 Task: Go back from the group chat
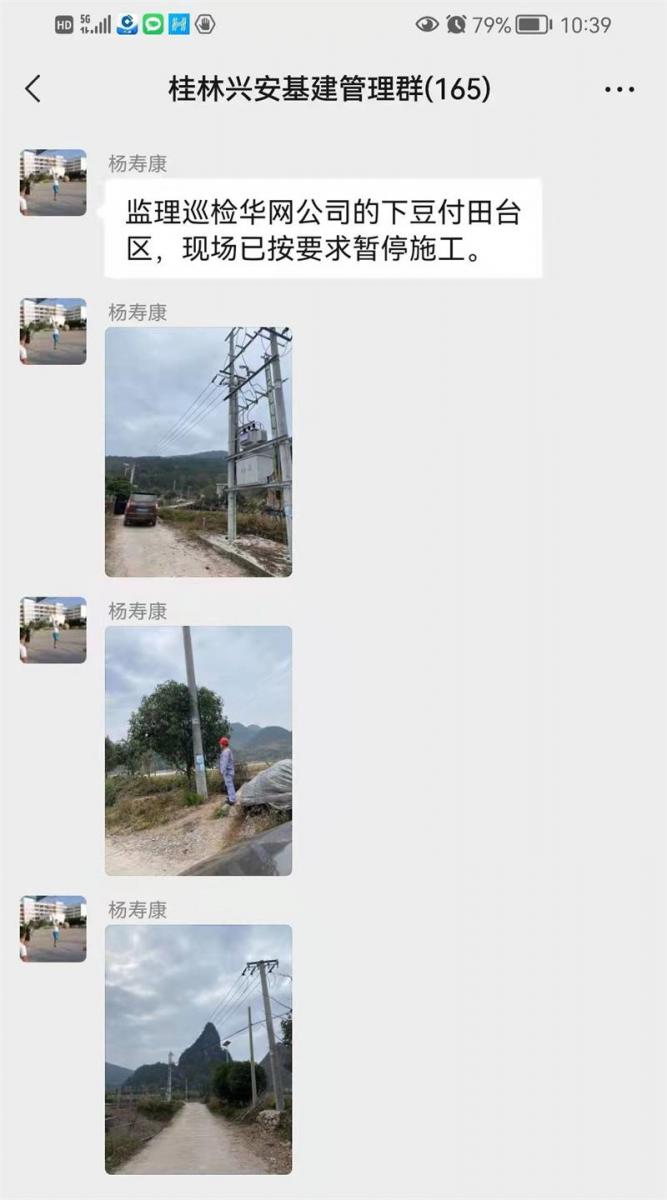(x=33, y=89)
